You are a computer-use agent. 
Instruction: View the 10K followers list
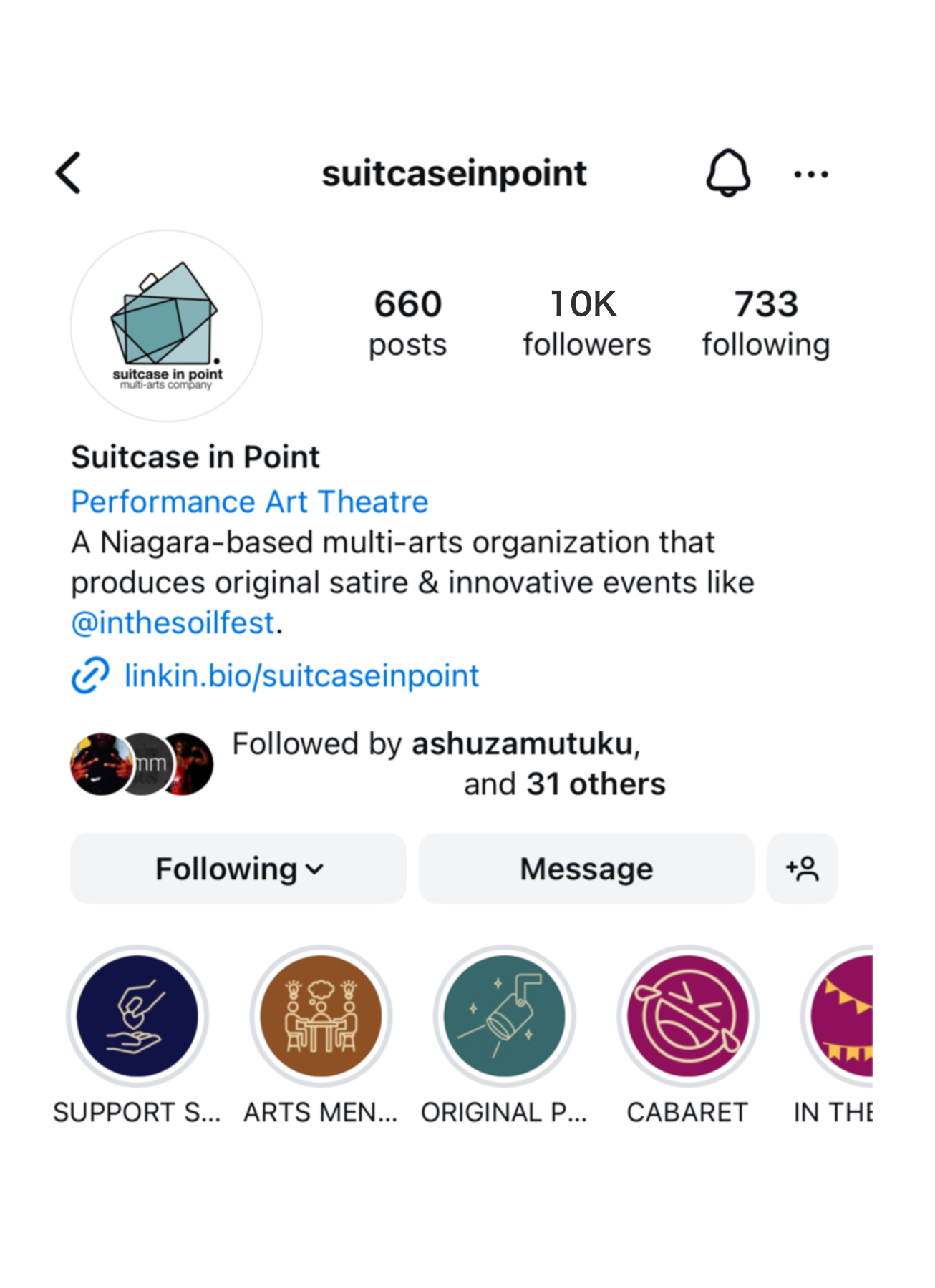tap(586, 323)
